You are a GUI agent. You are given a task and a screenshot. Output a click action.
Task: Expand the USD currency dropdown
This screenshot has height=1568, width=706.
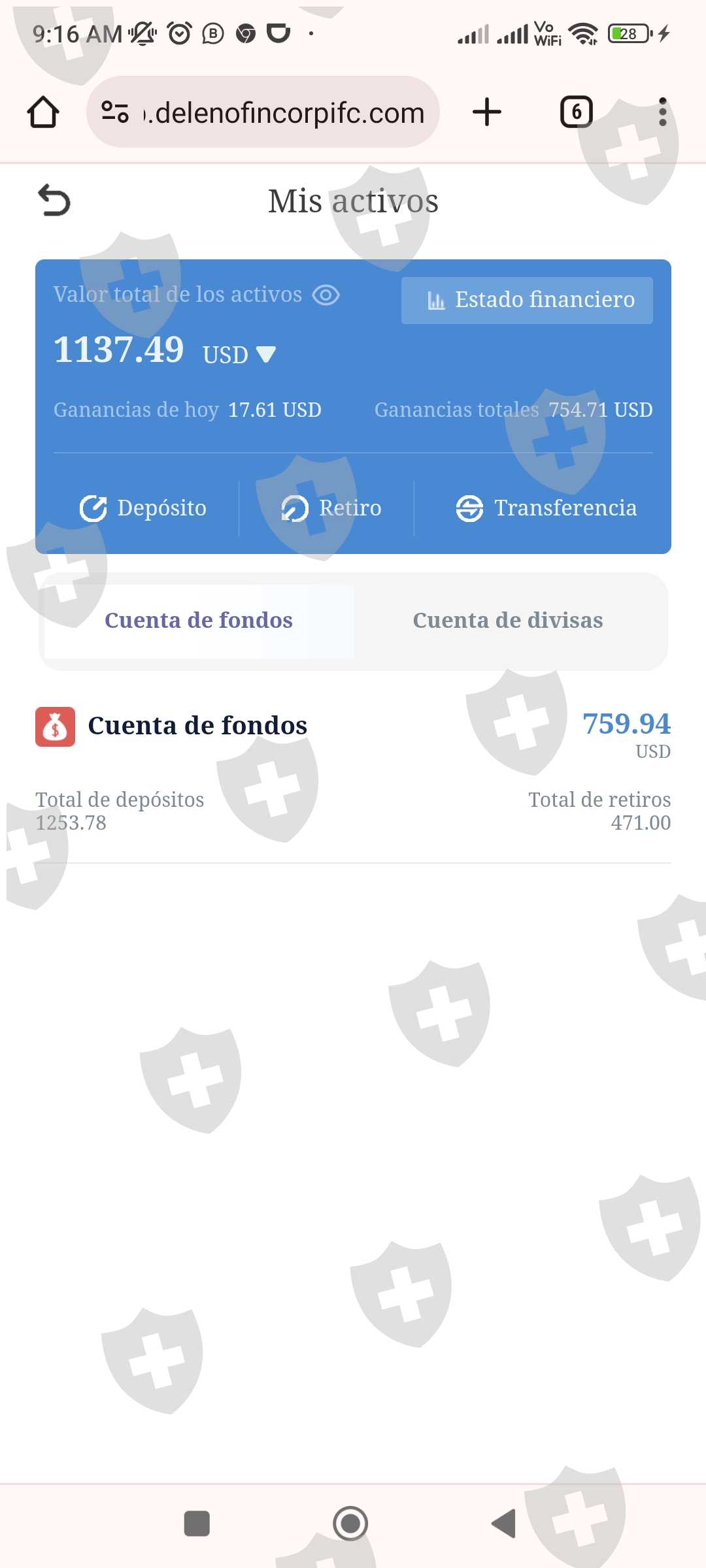click(x=266, y=354)
